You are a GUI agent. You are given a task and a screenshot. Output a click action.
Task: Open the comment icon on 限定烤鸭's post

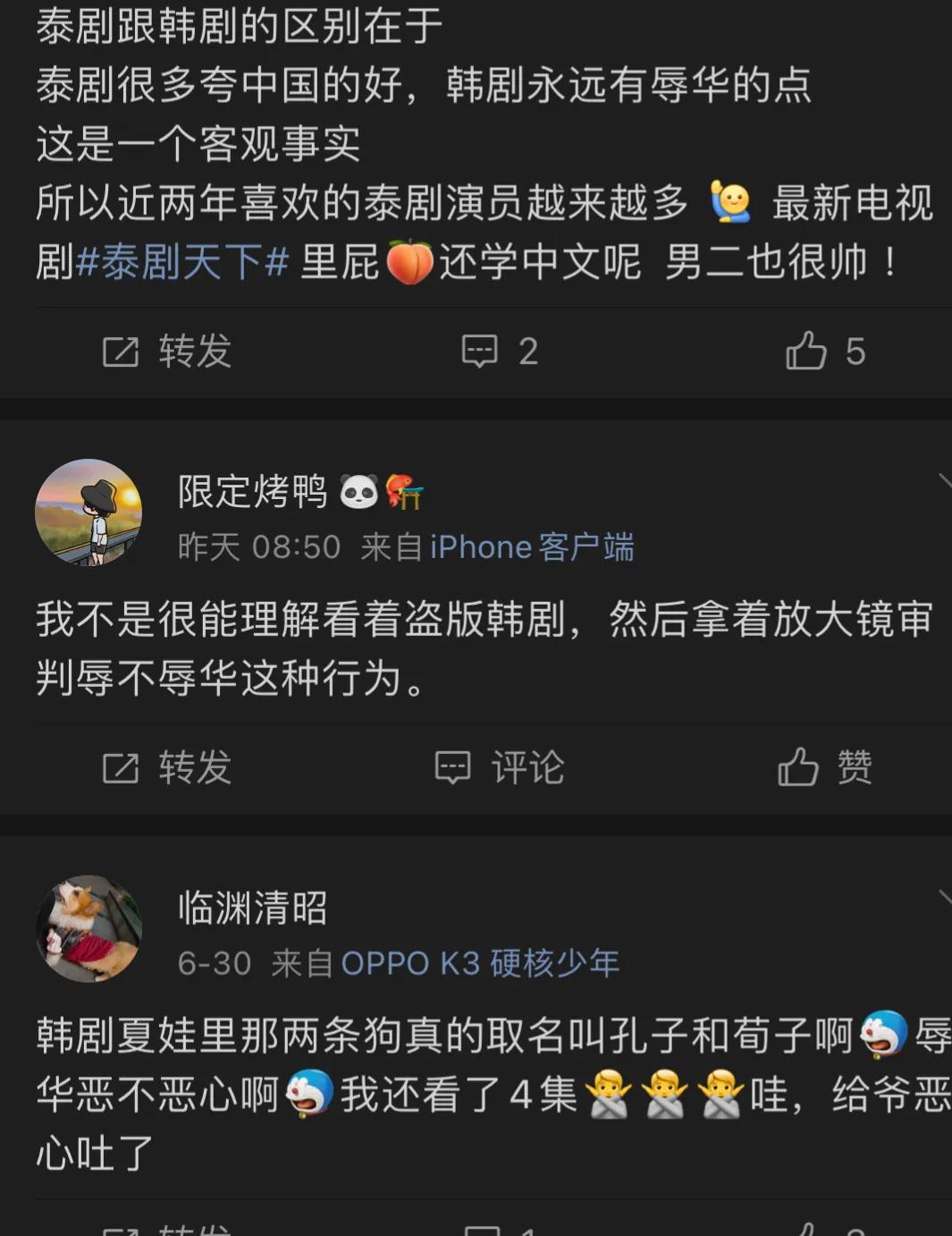[x=454, y=766]
